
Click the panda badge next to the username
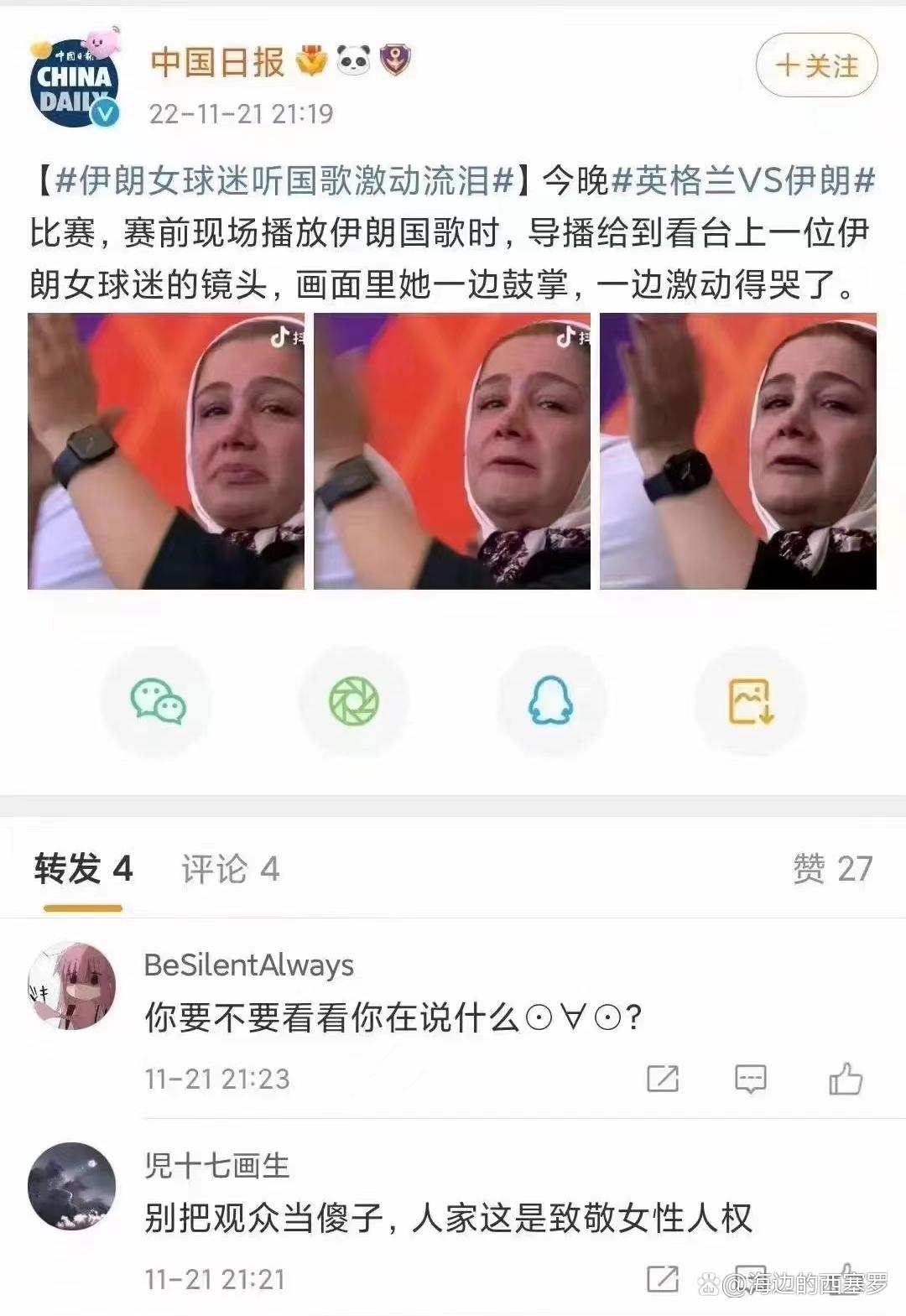click(x=353, y=60)
